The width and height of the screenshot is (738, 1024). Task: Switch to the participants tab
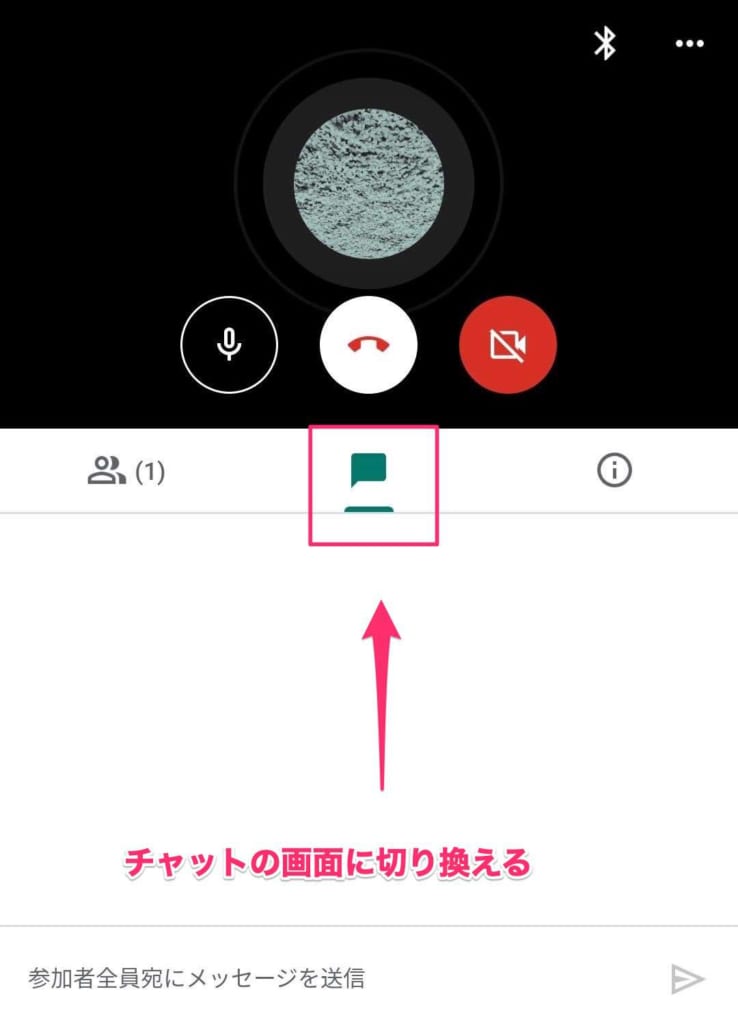(x=125, y=471)
